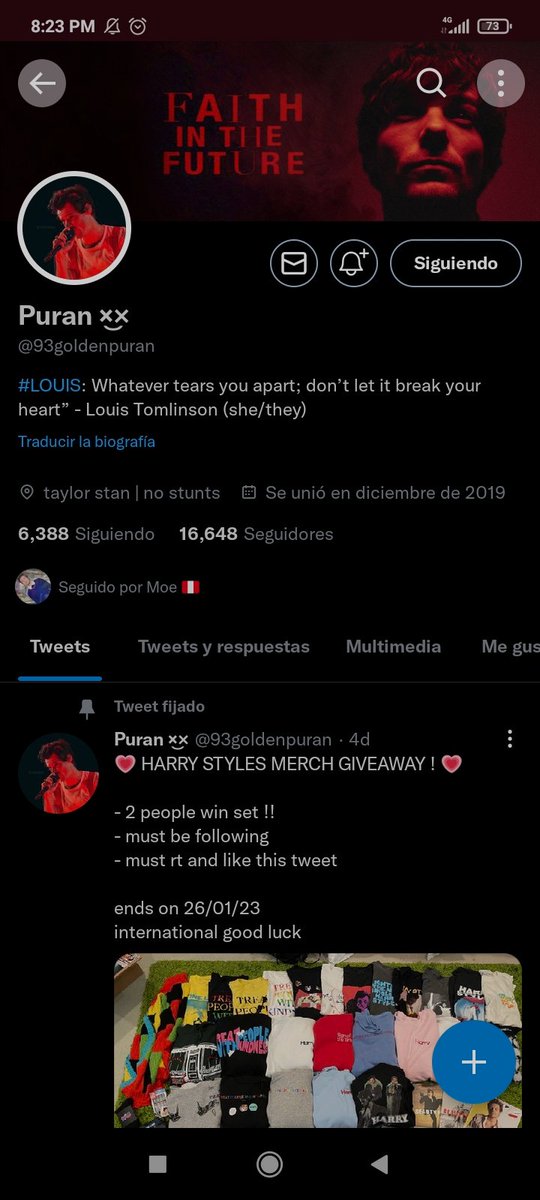Send a direct message to Puran
The width and height of the screenshot is (540, 1200).
(294, 263)
